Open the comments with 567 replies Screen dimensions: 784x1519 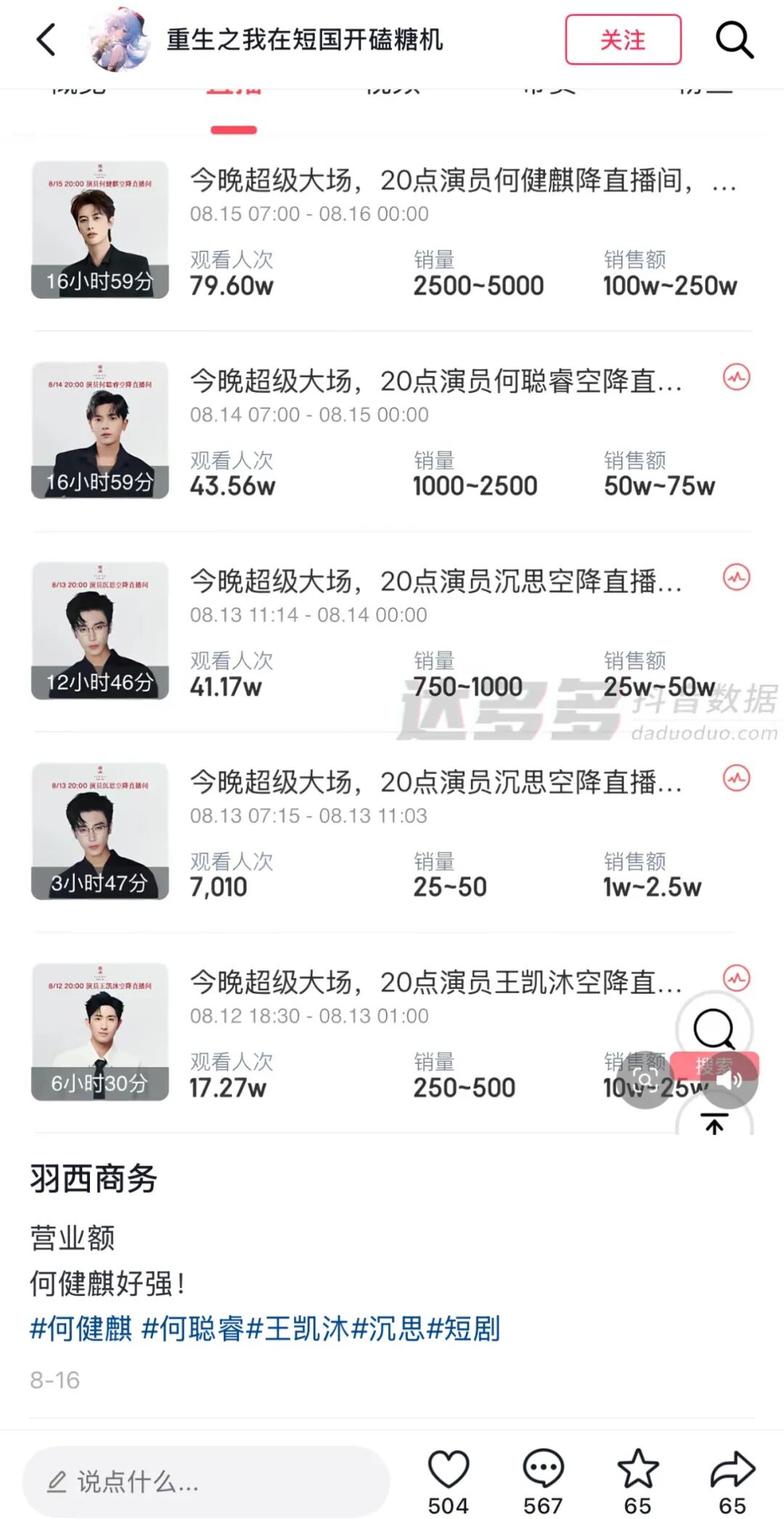point(543,1470)
